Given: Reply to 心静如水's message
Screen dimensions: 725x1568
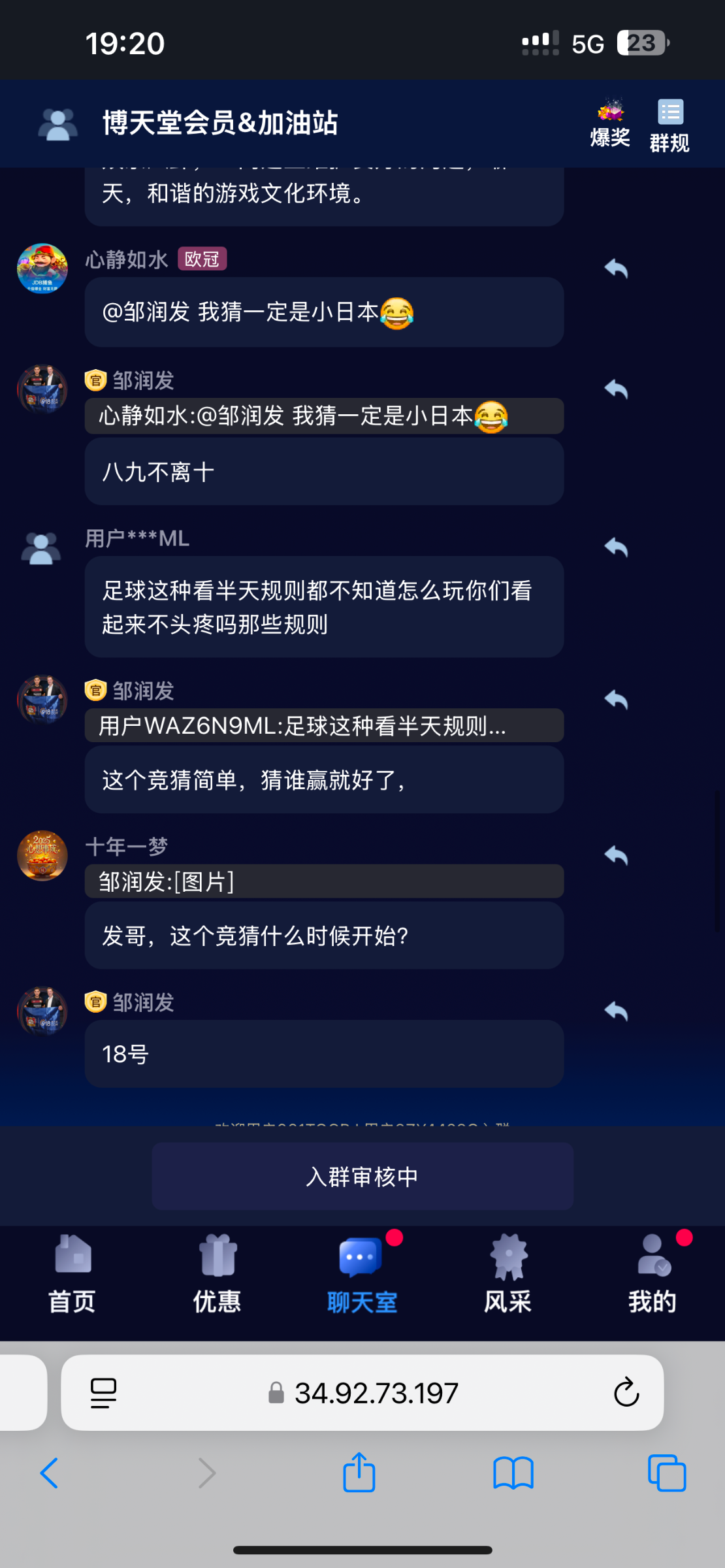Looking at the screenshot, I should (616, 268).
